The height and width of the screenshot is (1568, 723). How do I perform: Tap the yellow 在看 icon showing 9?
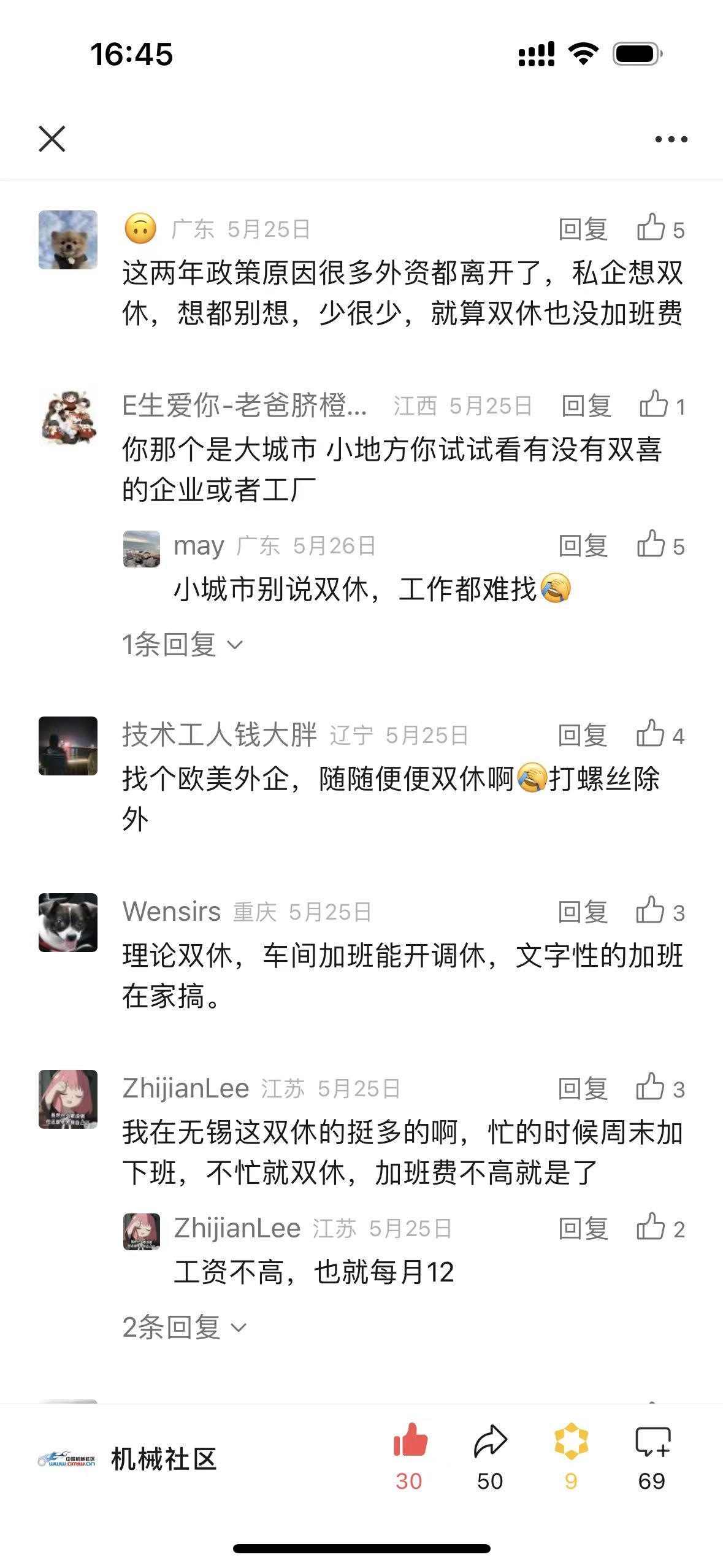click(571, 1455)
